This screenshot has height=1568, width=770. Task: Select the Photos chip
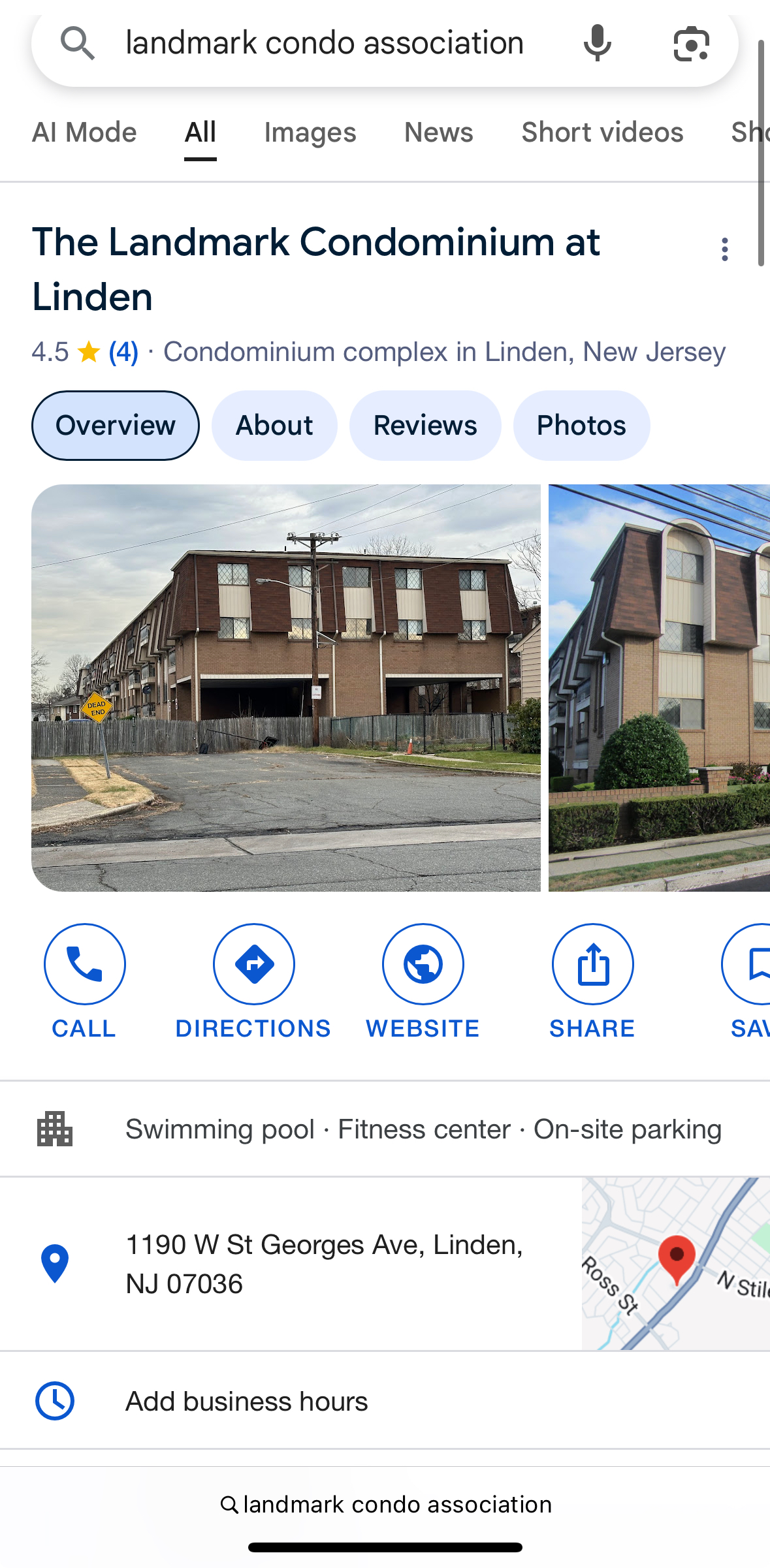pyautogui.click(x=581, y=426)
